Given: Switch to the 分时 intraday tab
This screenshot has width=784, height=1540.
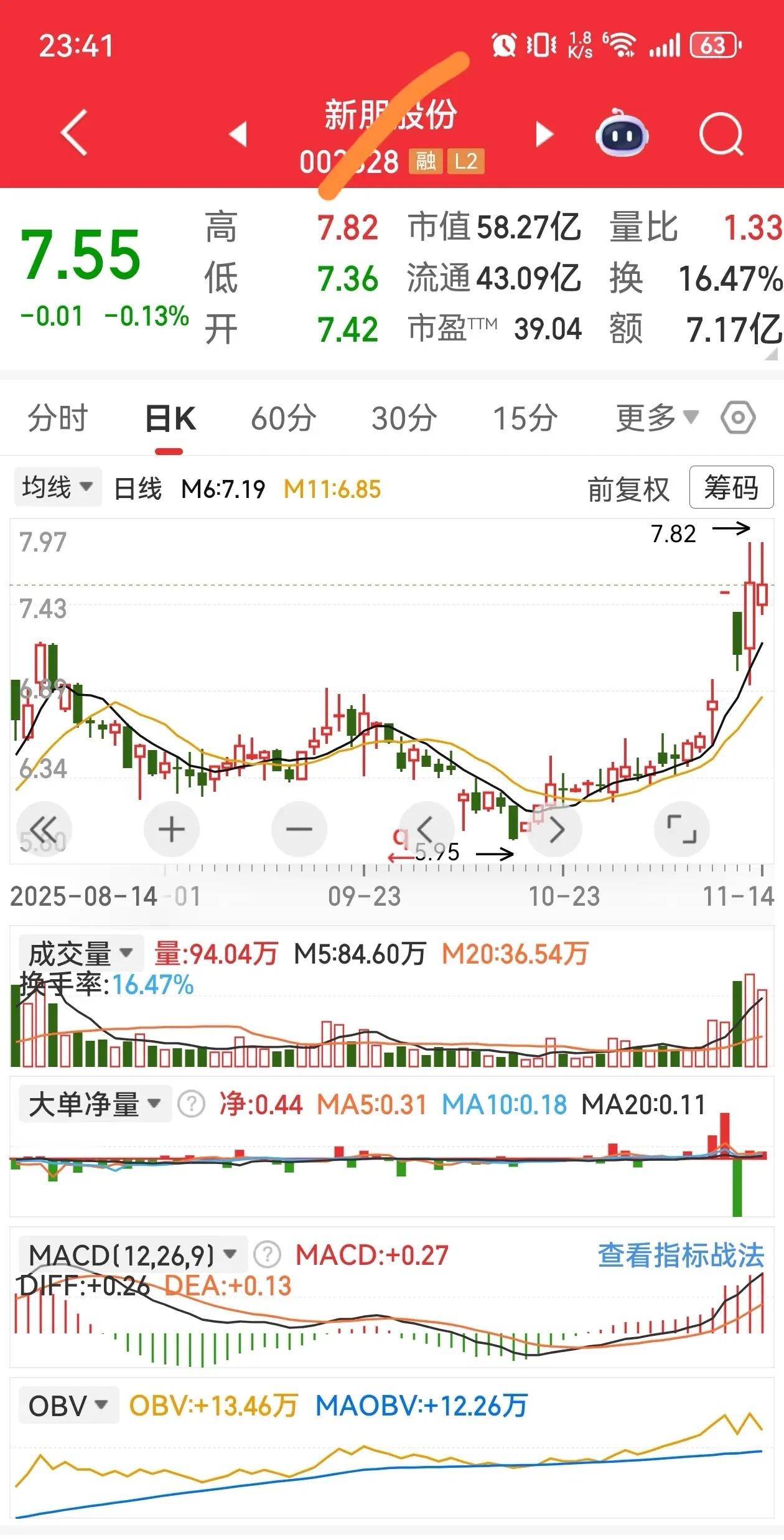Looking at the screenshot, I should (59, 420).
